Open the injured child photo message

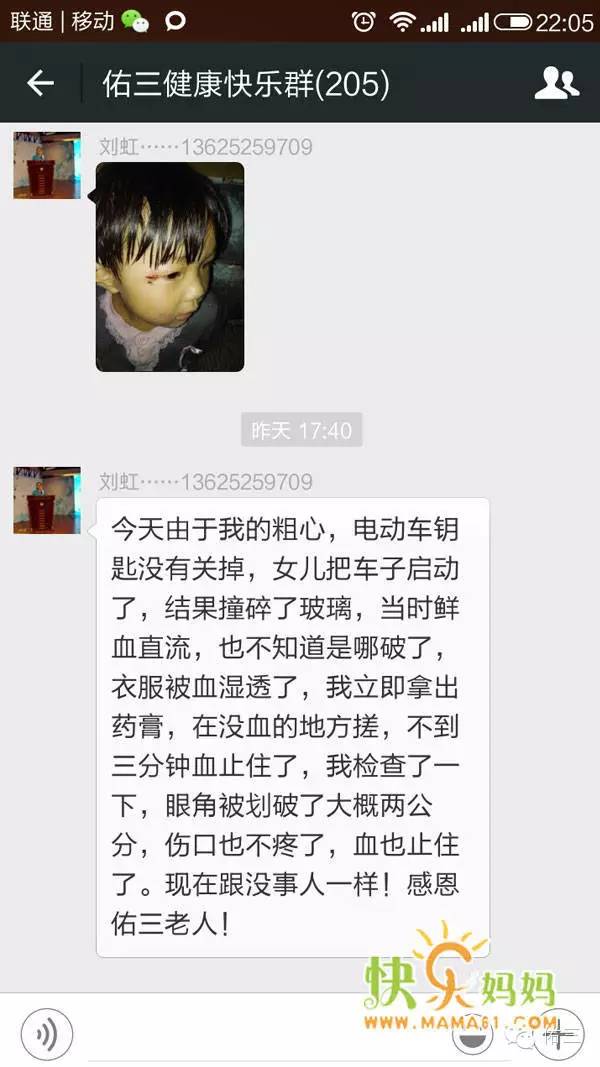(x=170, y=267)
